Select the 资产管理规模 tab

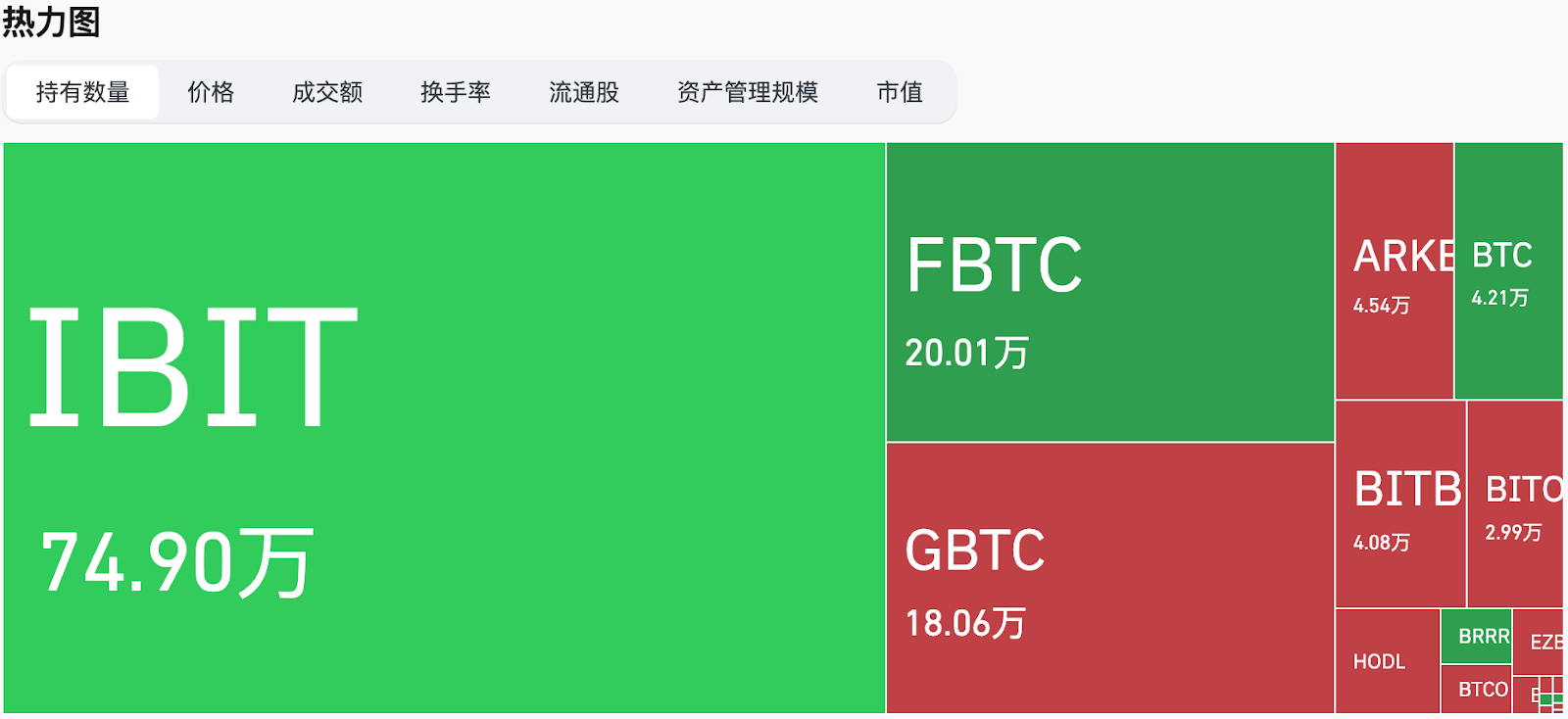[748, 92]
